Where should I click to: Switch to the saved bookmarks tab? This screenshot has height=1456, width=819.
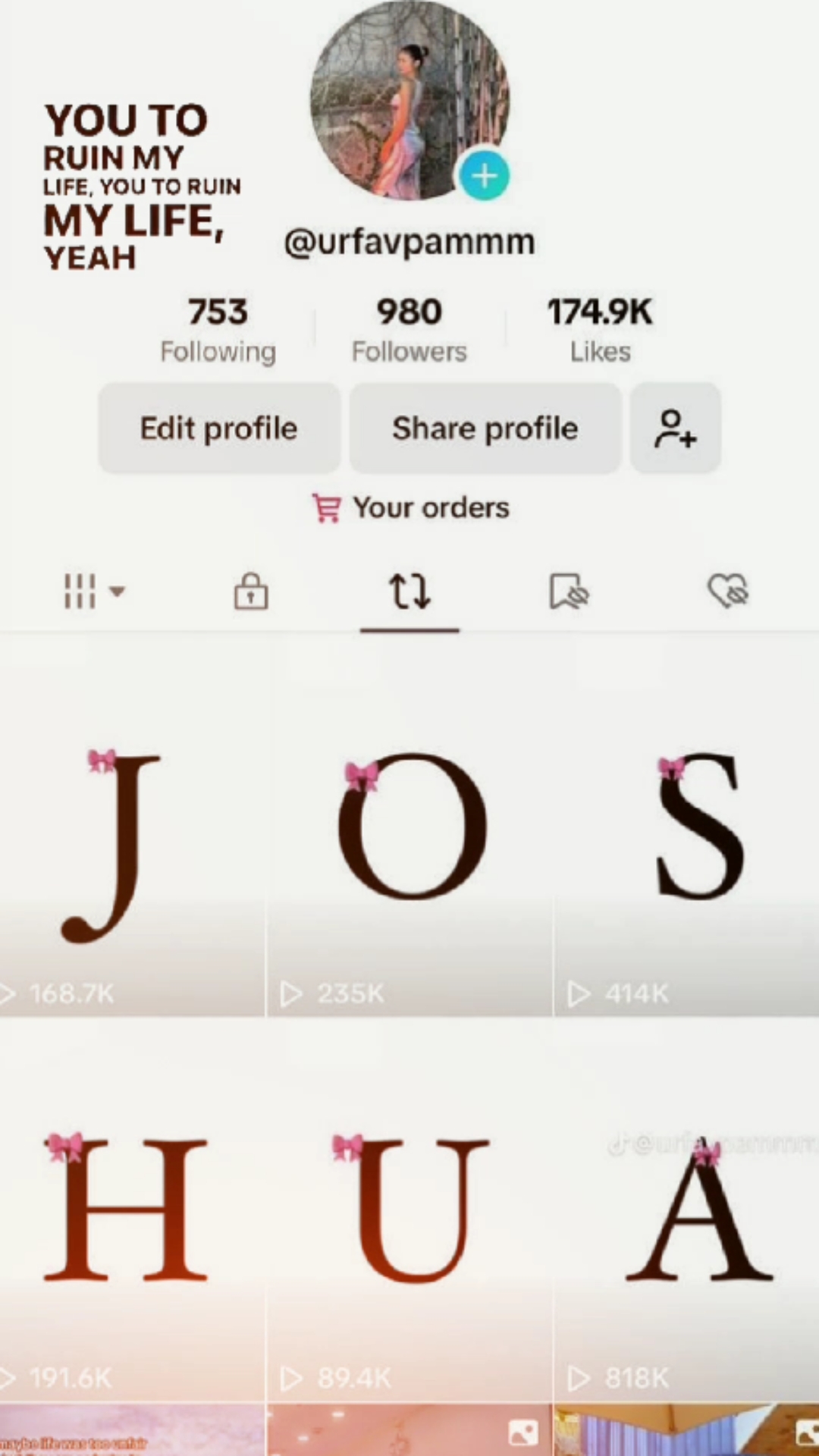coord(569,591)
